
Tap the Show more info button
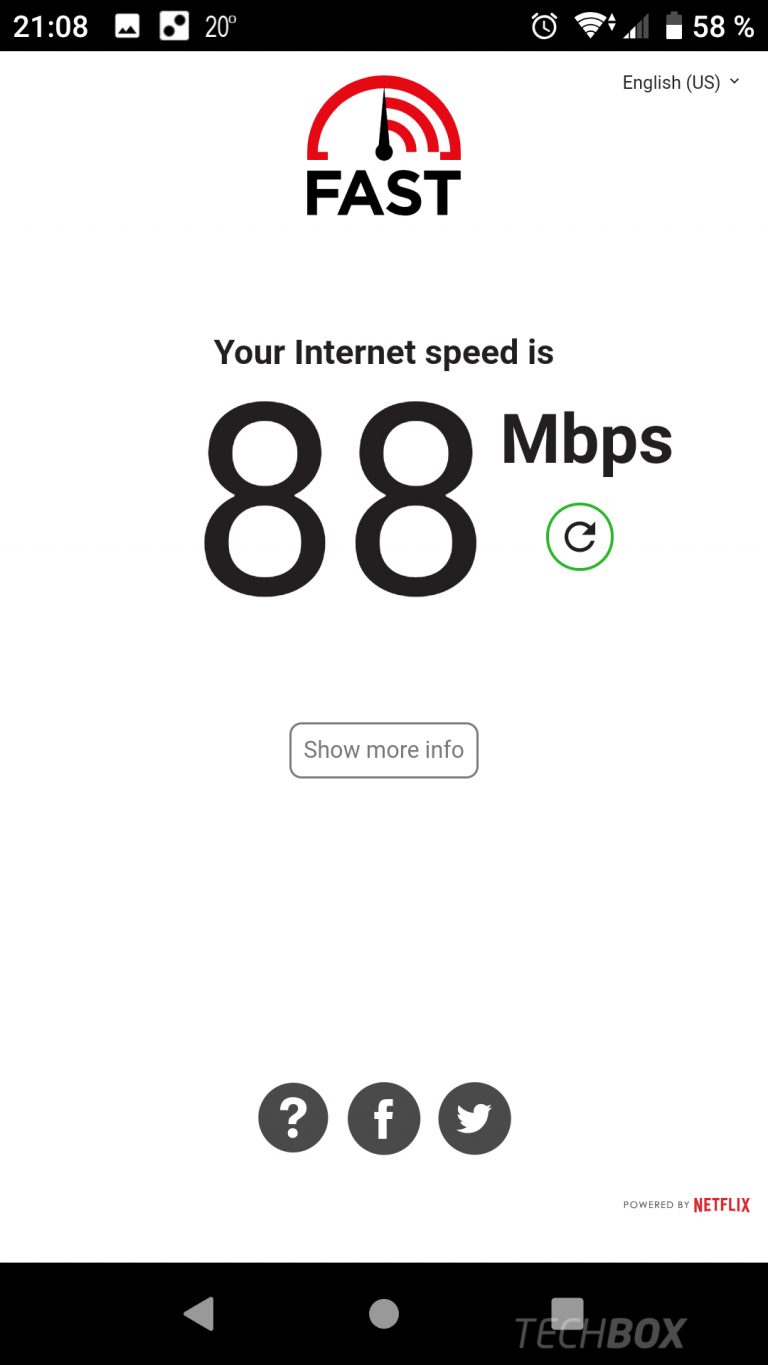[384, 750]
